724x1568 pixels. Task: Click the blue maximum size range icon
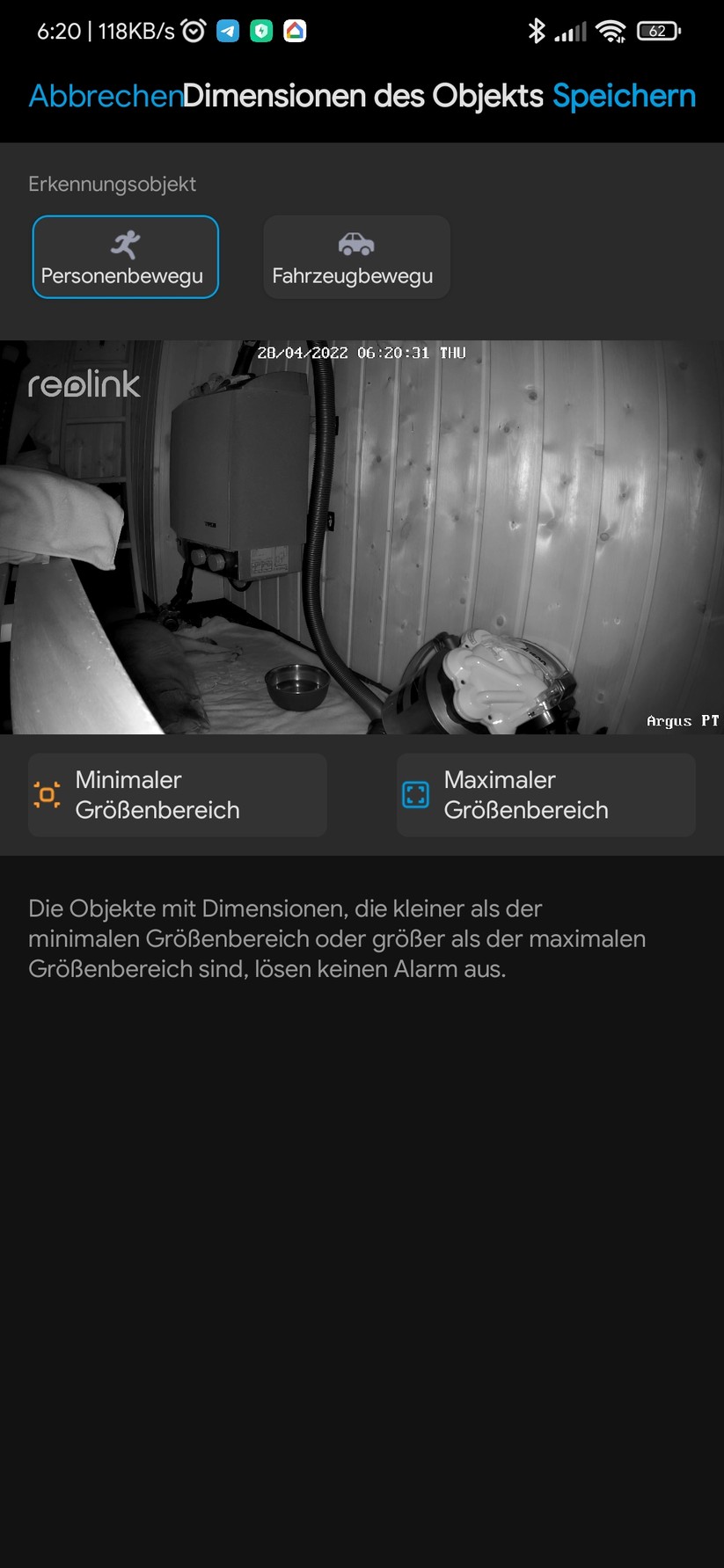pyautogui.click(x=414, y=794)
